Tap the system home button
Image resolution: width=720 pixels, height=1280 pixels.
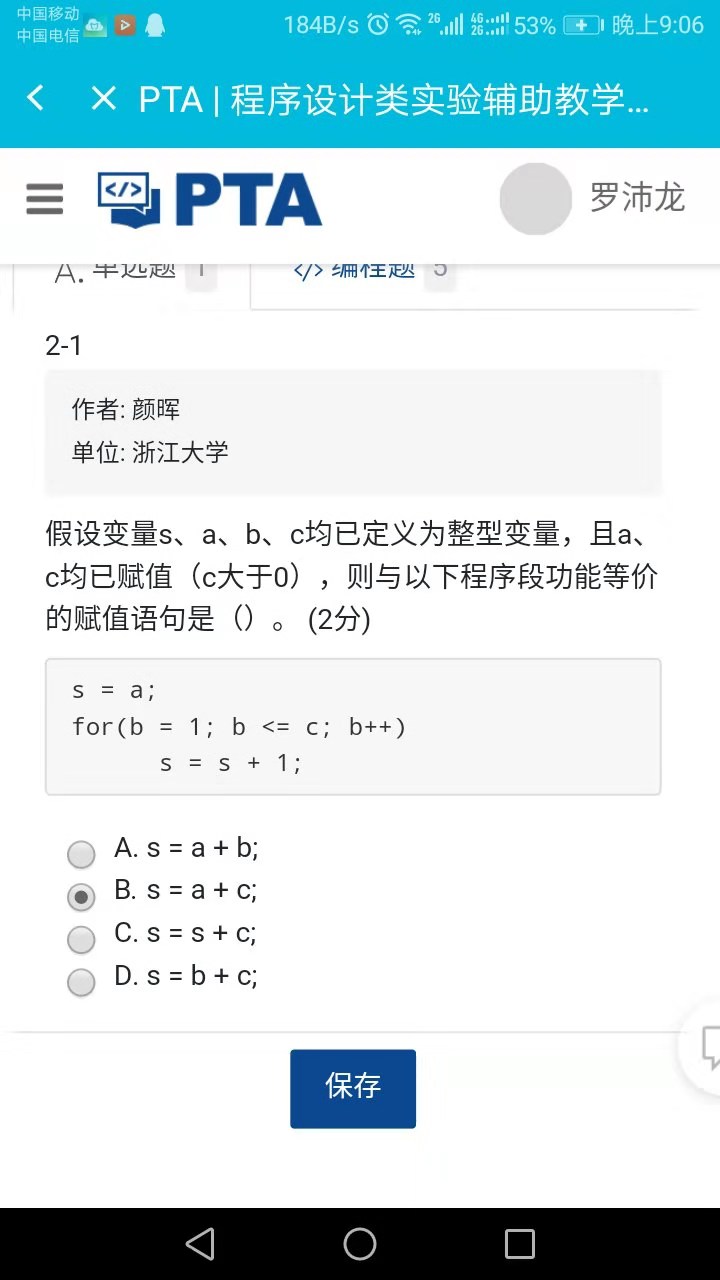360,1244
